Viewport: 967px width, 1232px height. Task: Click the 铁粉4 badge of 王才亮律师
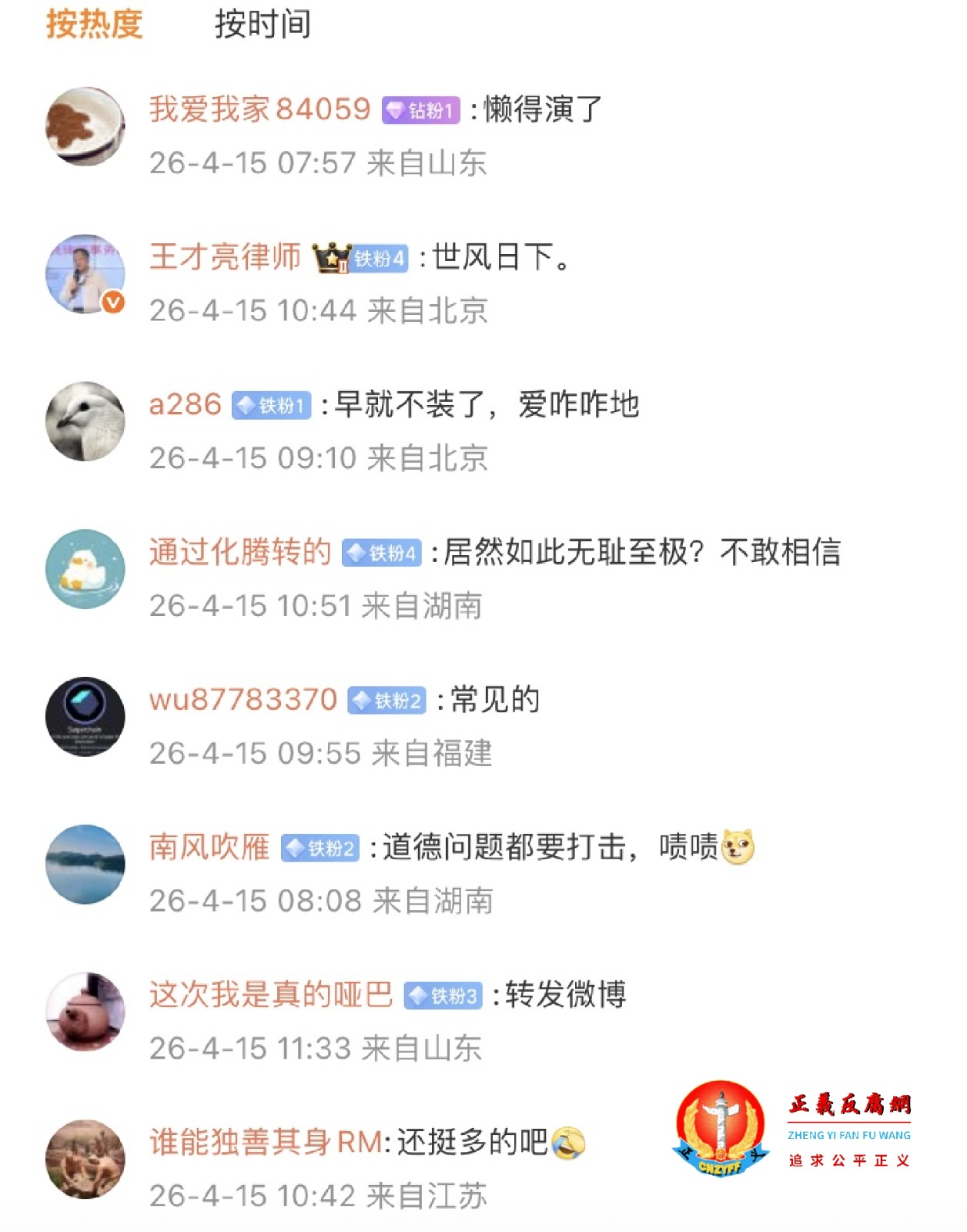point(380,258)
